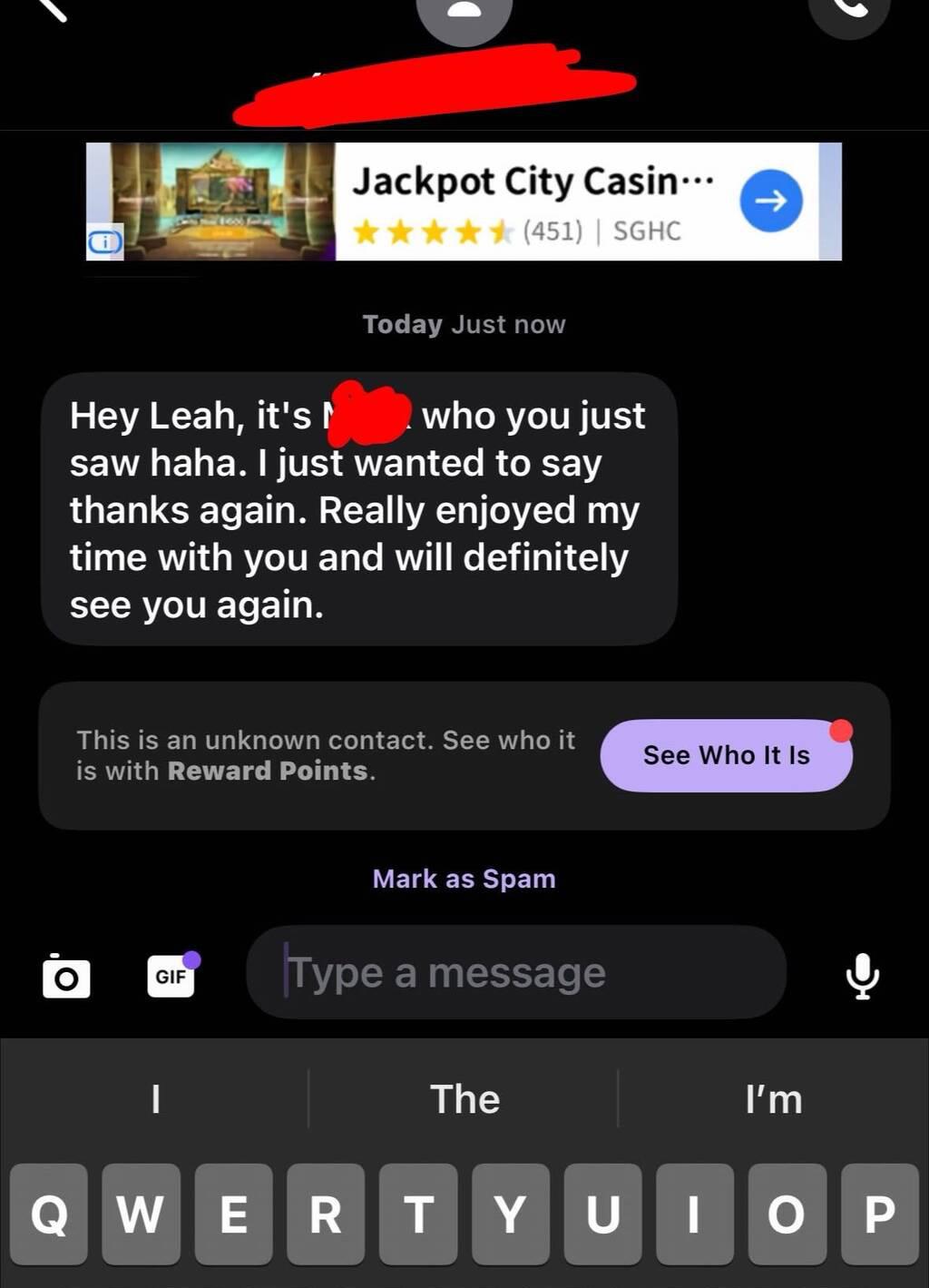Tap See Who It Is button
This screenshot has width=929, height=1288.
(x=726, y=755)
